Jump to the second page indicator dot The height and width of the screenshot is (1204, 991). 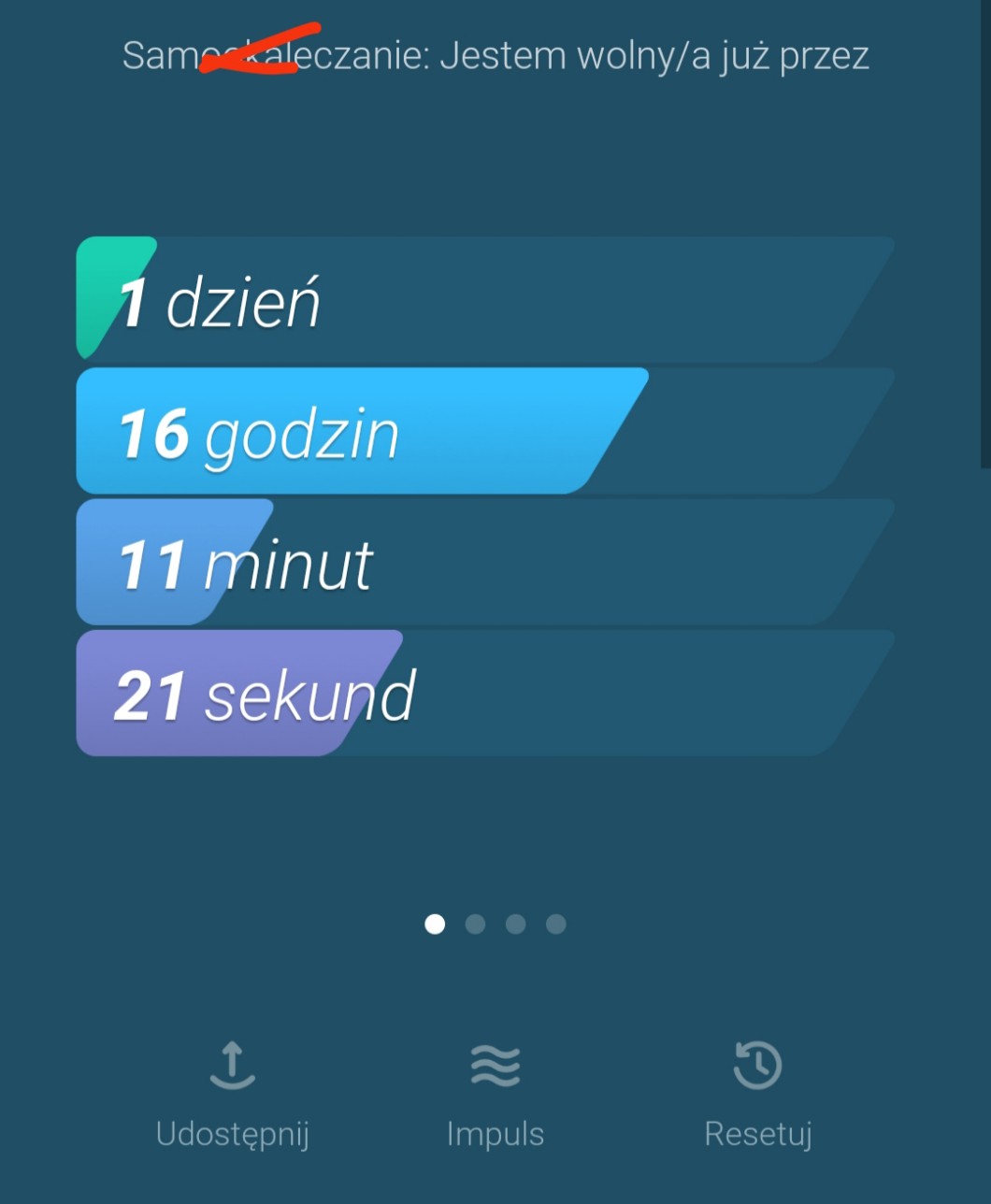tap(475, 924)
